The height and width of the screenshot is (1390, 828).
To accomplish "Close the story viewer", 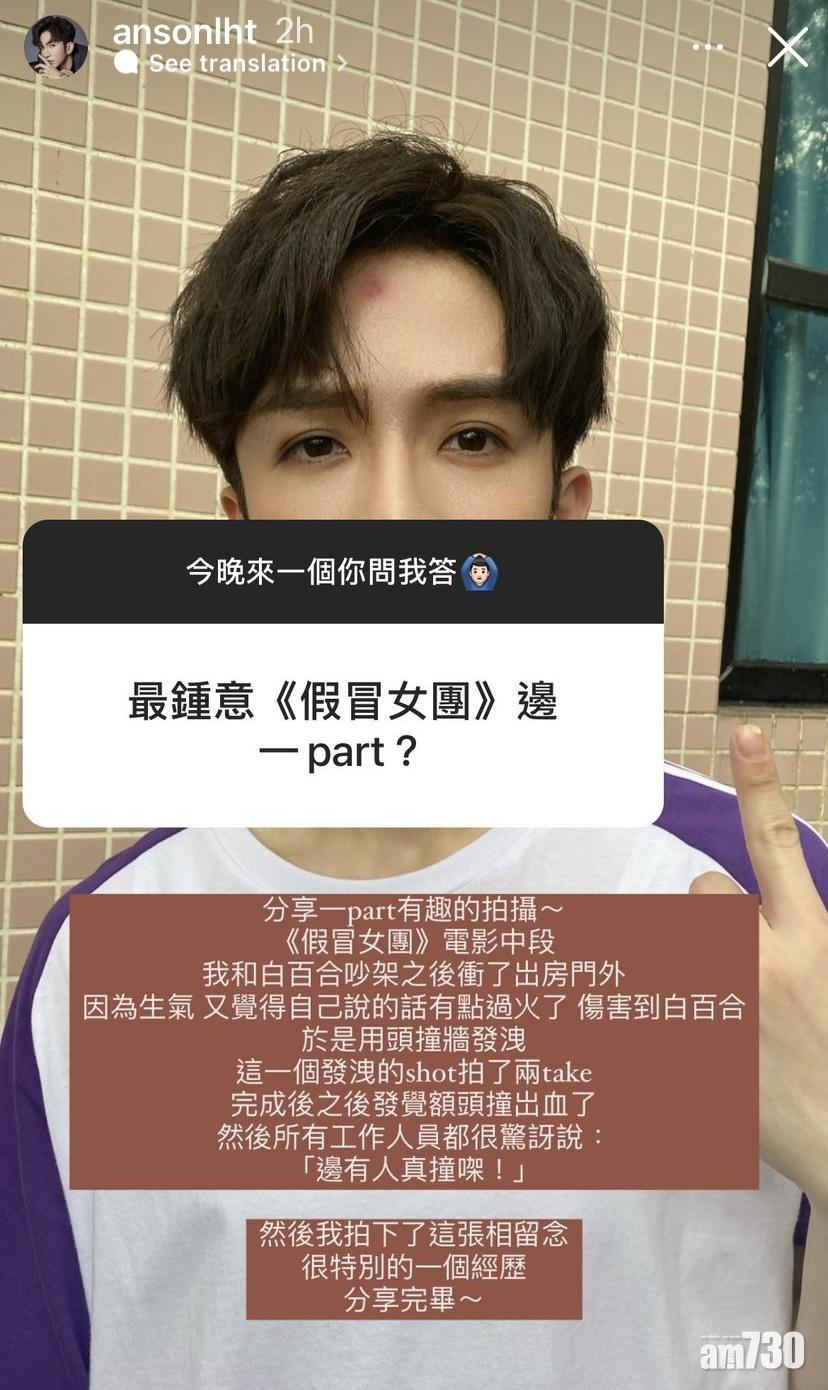I will [x=787, y=47].
